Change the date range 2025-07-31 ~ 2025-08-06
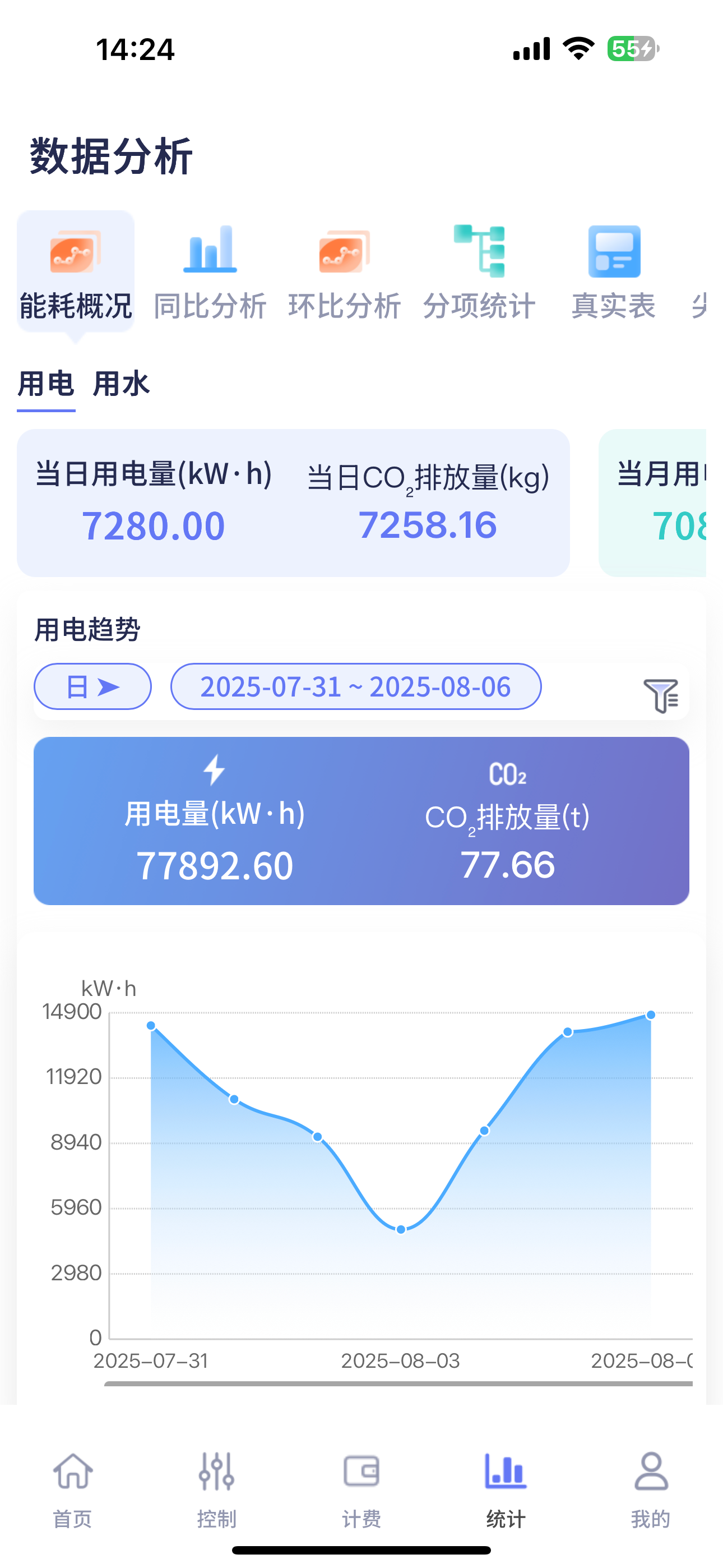The image size is (723, 1568). point(356,686)
